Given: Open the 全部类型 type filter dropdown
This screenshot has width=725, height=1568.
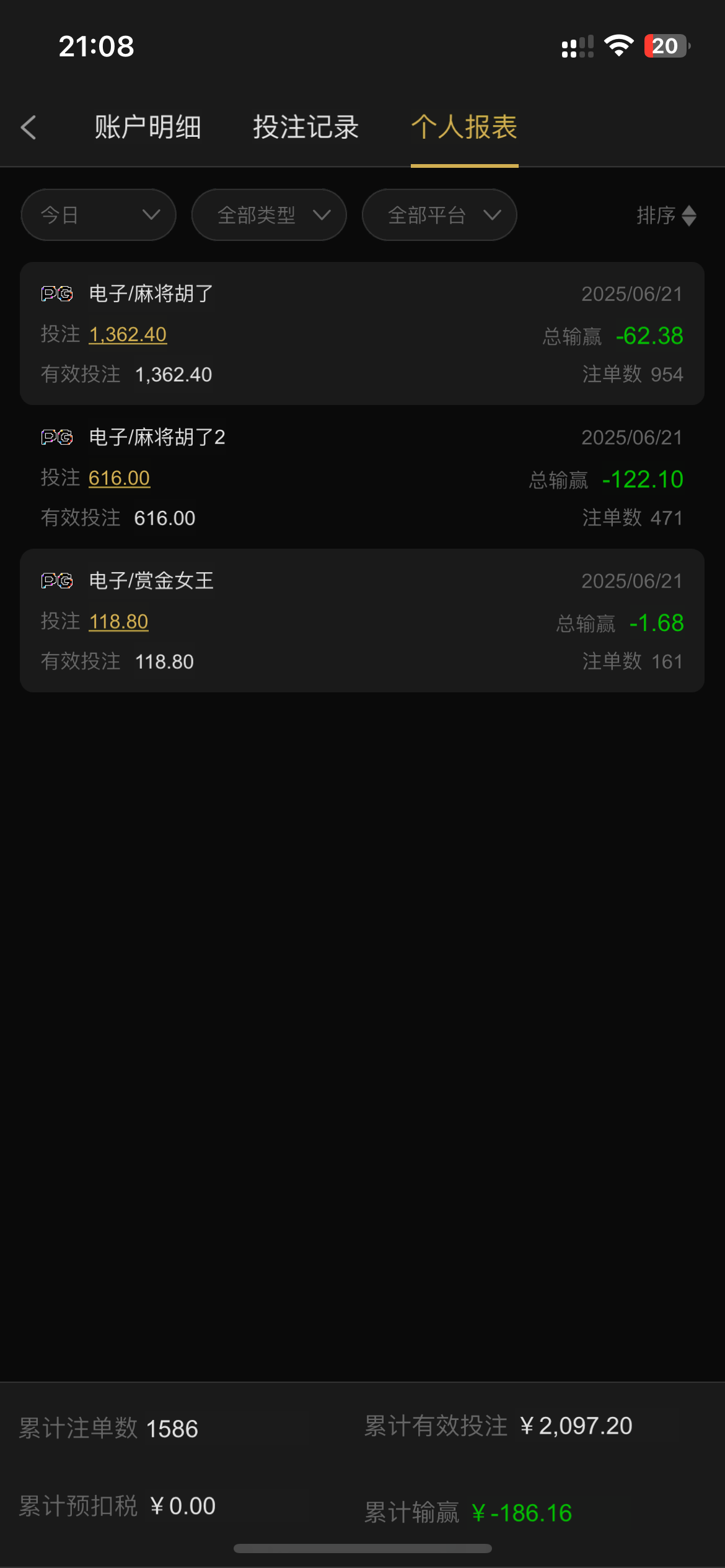Looking at the screenshot, I should click(x=268, y=215).
